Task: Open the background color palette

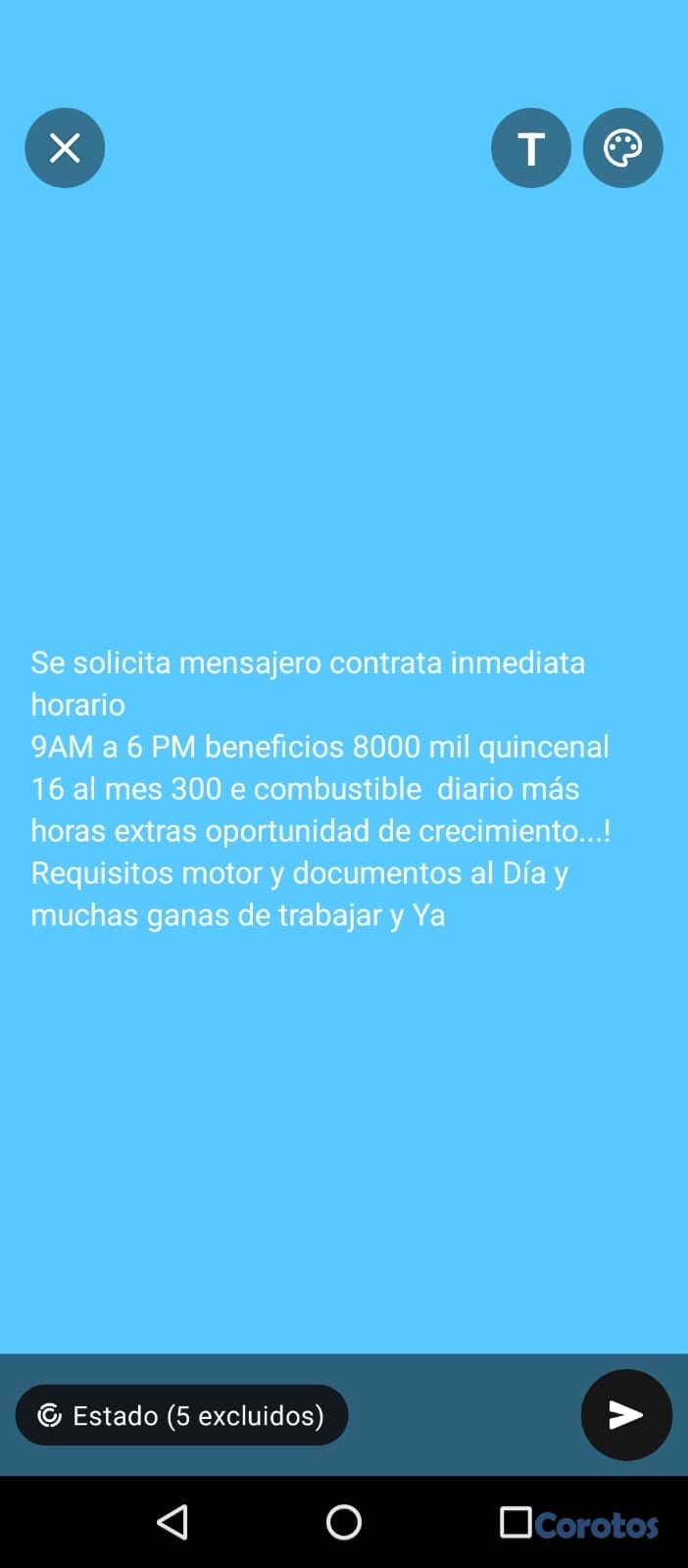Action: pos(622,148)
